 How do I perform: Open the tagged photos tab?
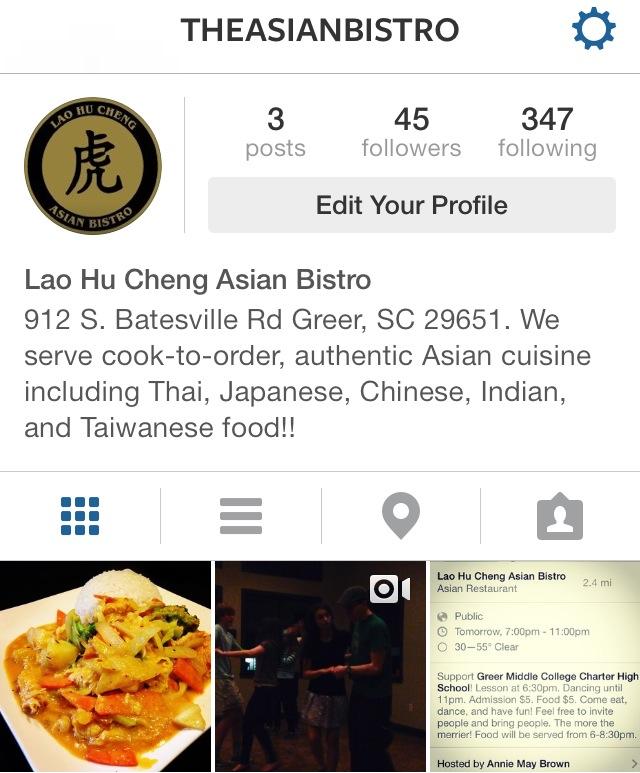(560, 516)
